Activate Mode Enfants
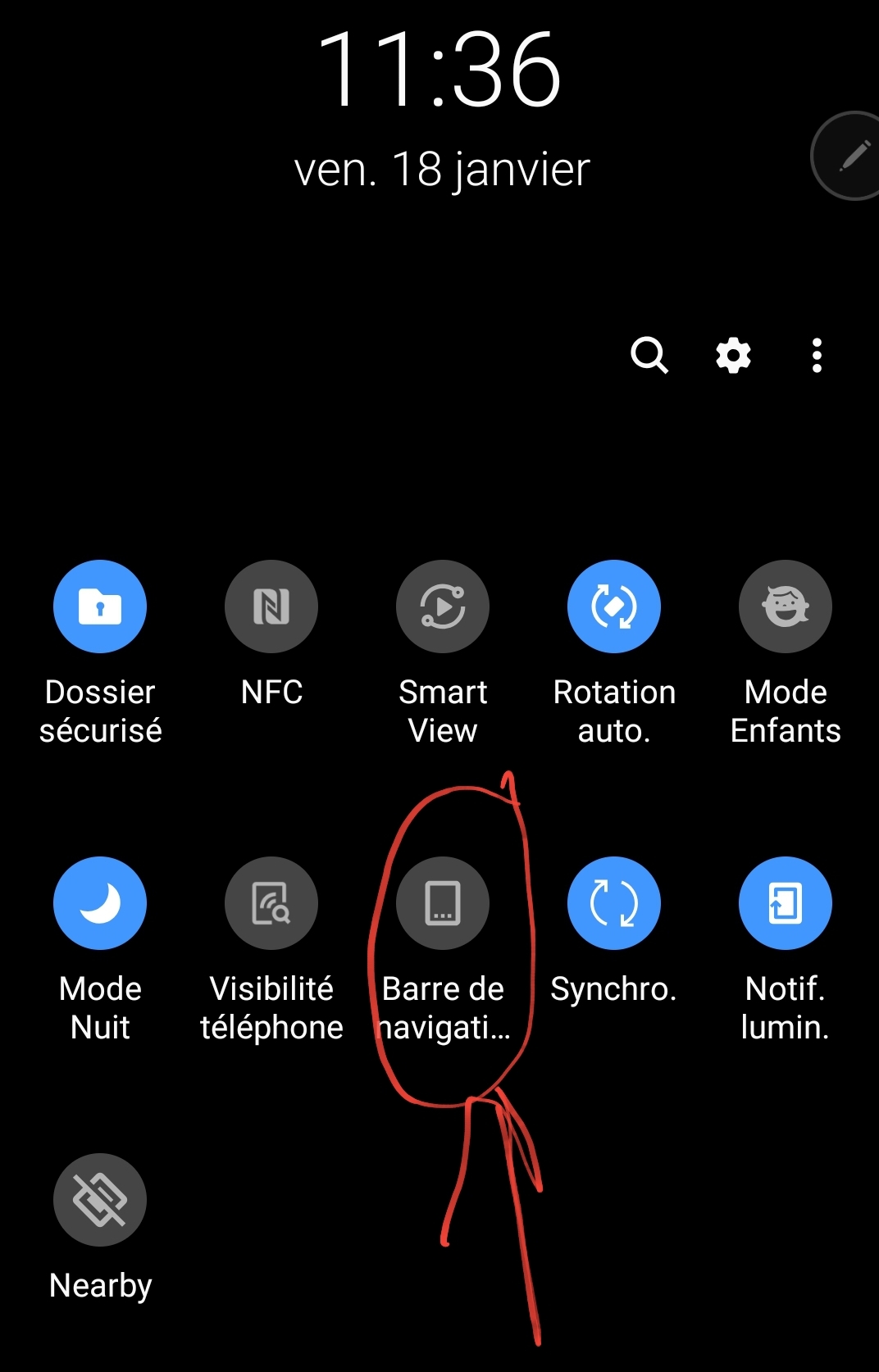Viewport: 879px width, 1372px height. point(786,606)
